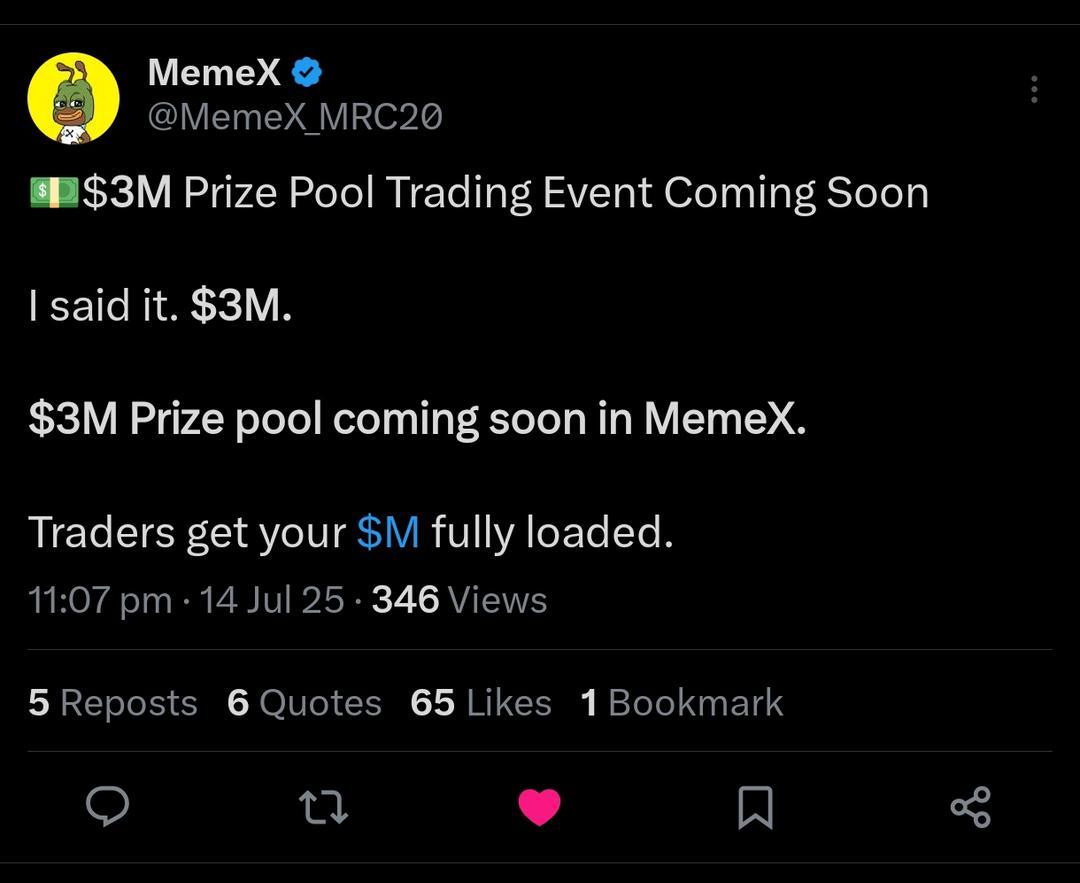View the 65 Likes list
The image size is (1080, 883).
(x=481, y=703)
